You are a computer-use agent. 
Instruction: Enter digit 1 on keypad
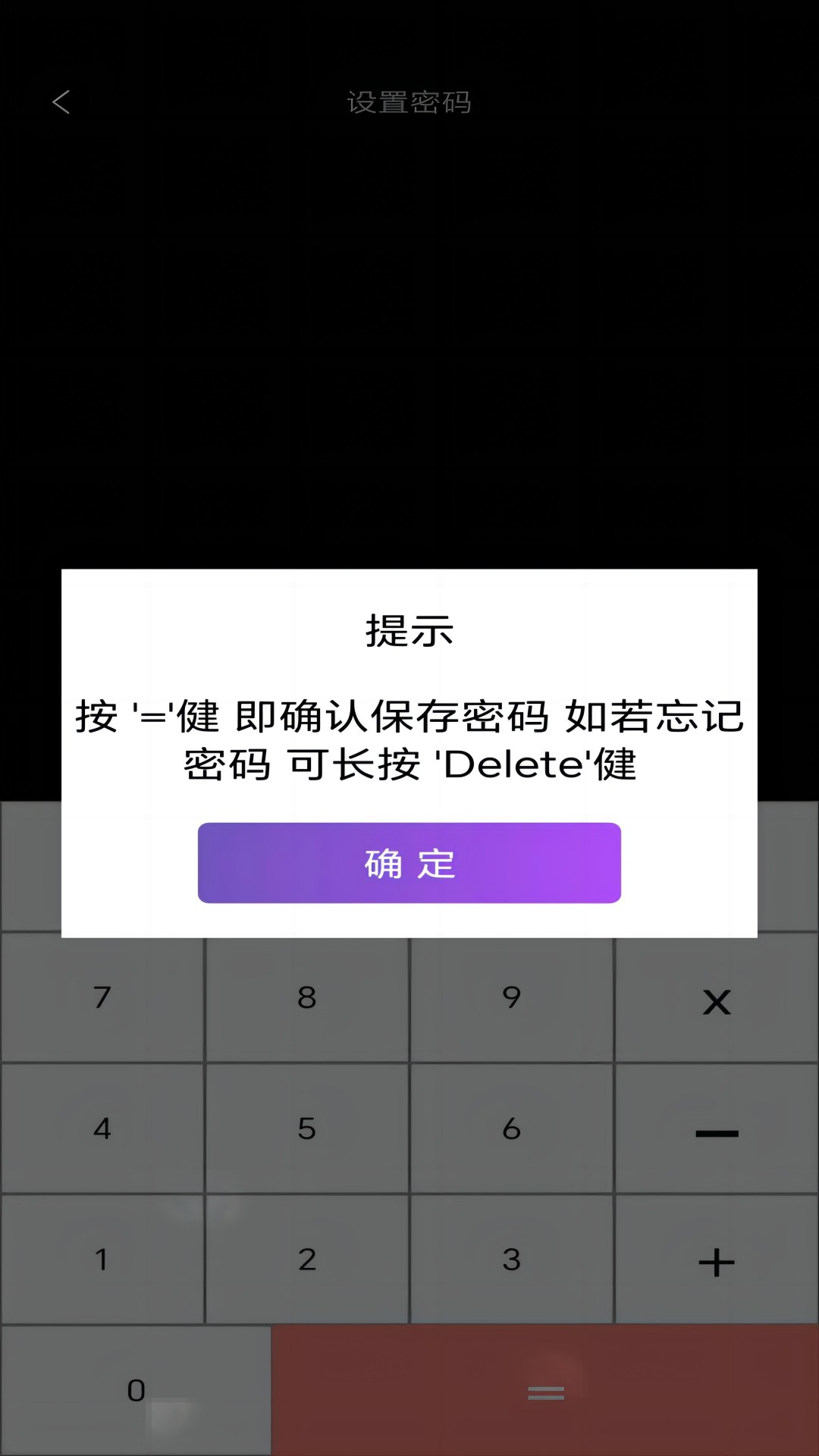tap(102, 1260)
